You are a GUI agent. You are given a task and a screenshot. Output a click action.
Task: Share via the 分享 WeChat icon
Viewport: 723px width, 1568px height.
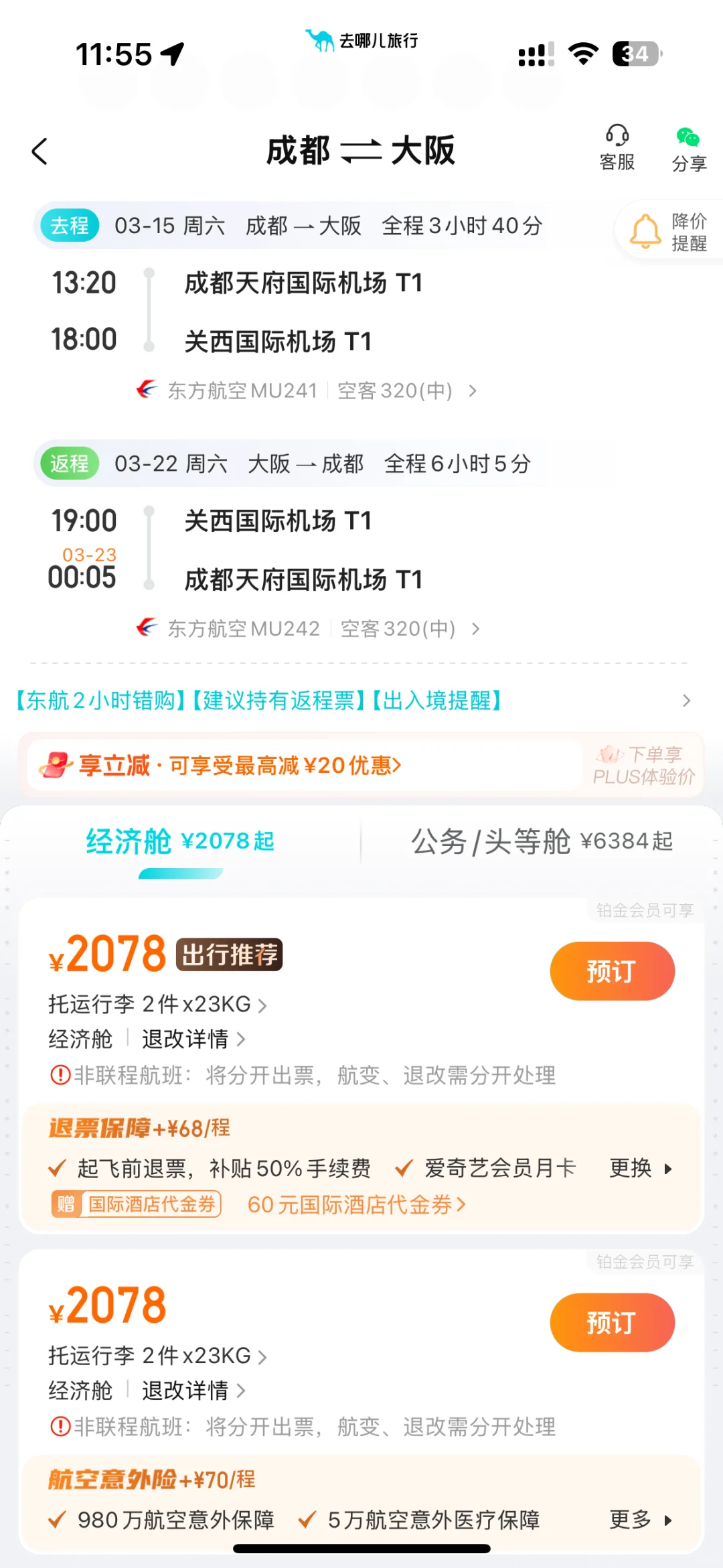click(688, 149)
